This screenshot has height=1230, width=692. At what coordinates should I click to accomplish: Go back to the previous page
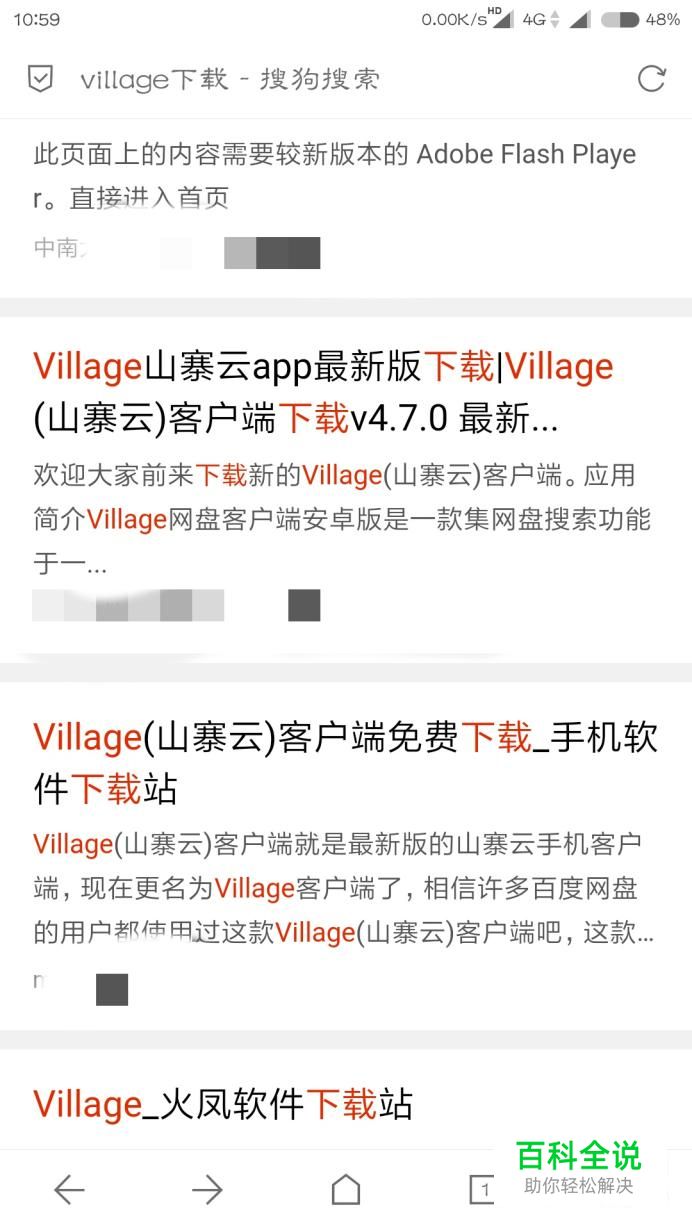pos(69,1189)
